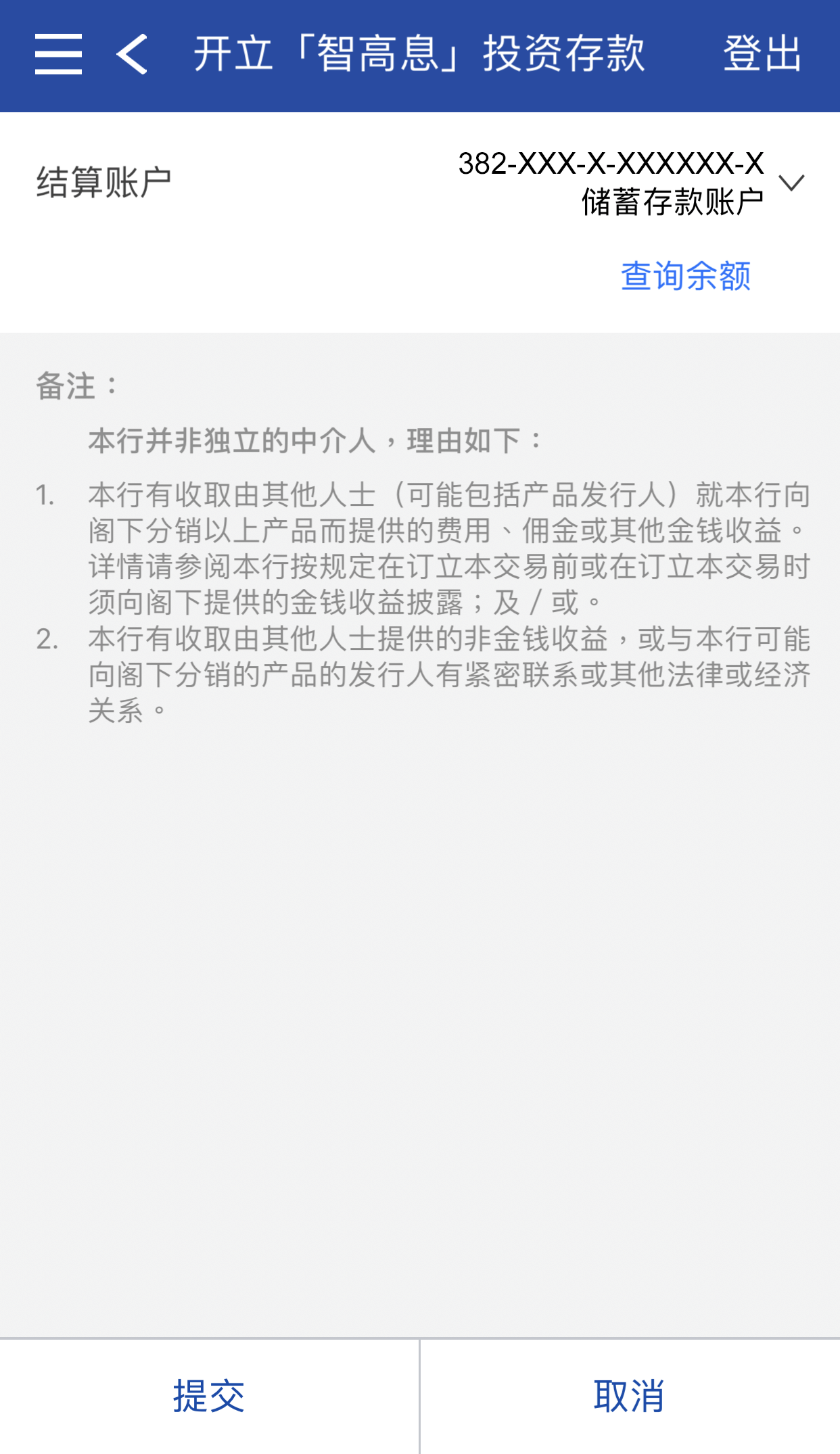Image resolution: width=840 pixels, height=1454 pixels.
Task: Open the hamburger drawer menu
Action: click(59, 55)
